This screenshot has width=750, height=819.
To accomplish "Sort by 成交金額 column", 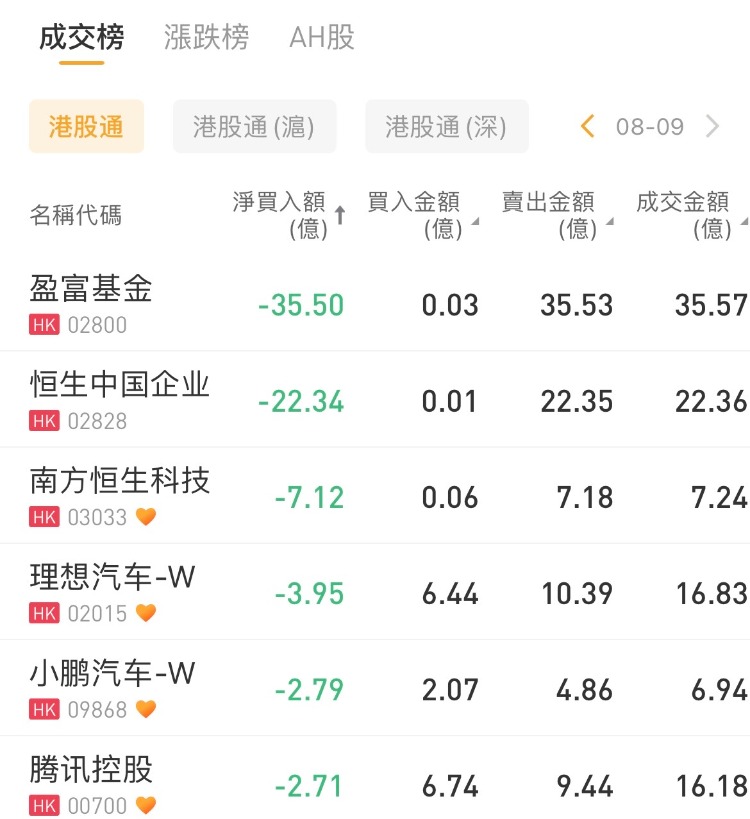I will pos(690,215).
